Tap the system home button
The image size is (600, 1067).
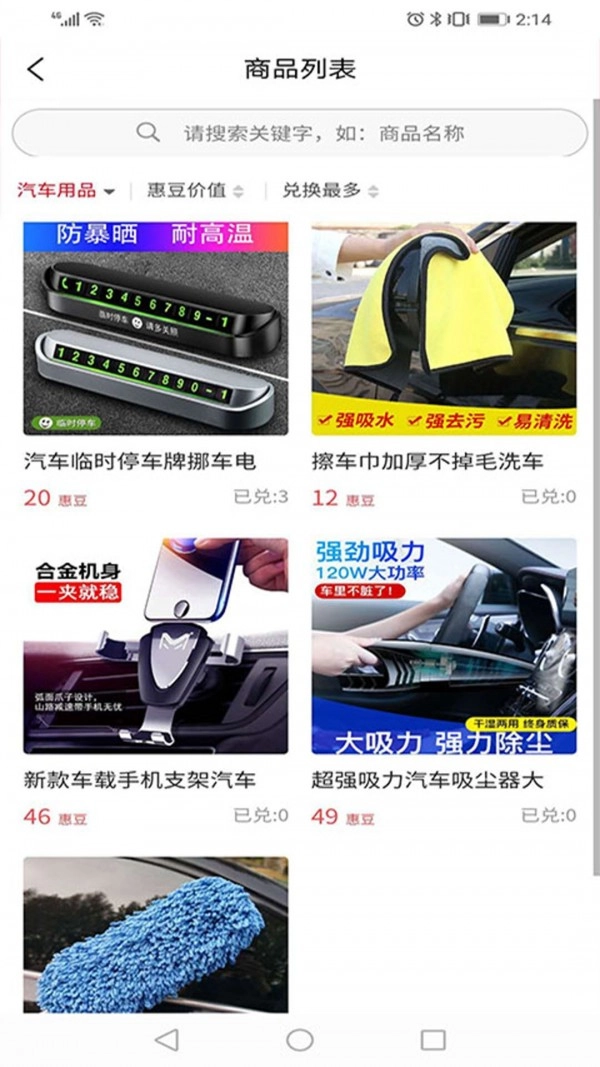(x=300, y=1040)
